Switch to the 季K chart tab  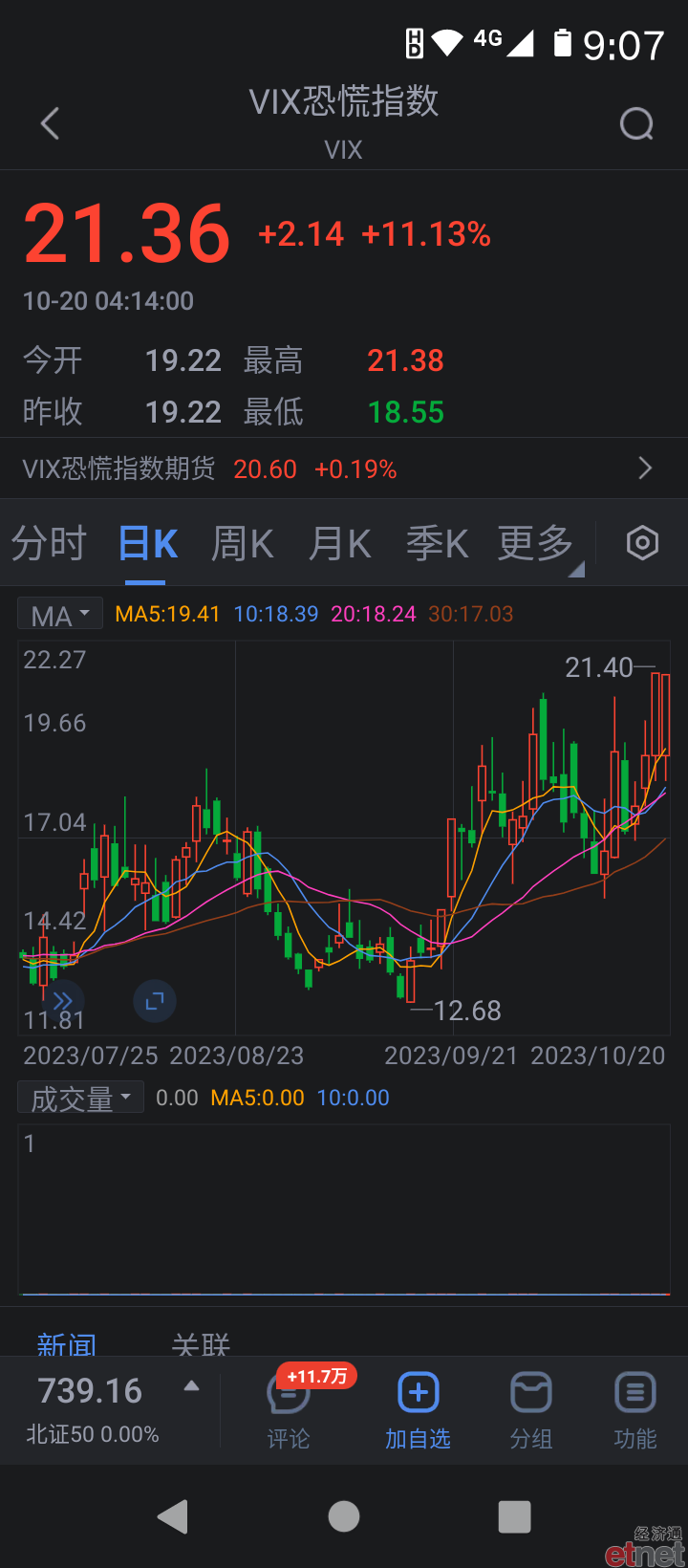(438, 544)
